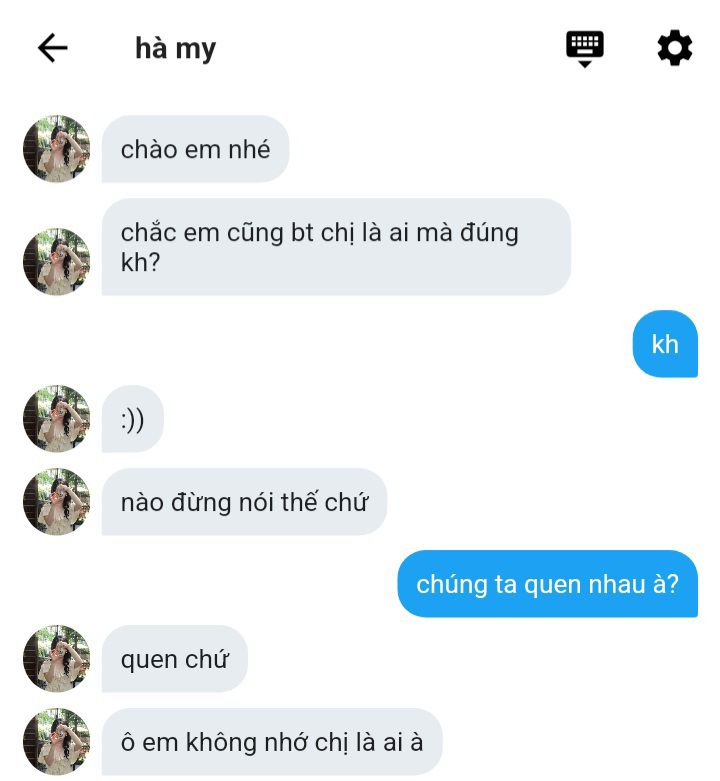Open chat settings gear
The image size is (720, 781).
pos(674,48)
